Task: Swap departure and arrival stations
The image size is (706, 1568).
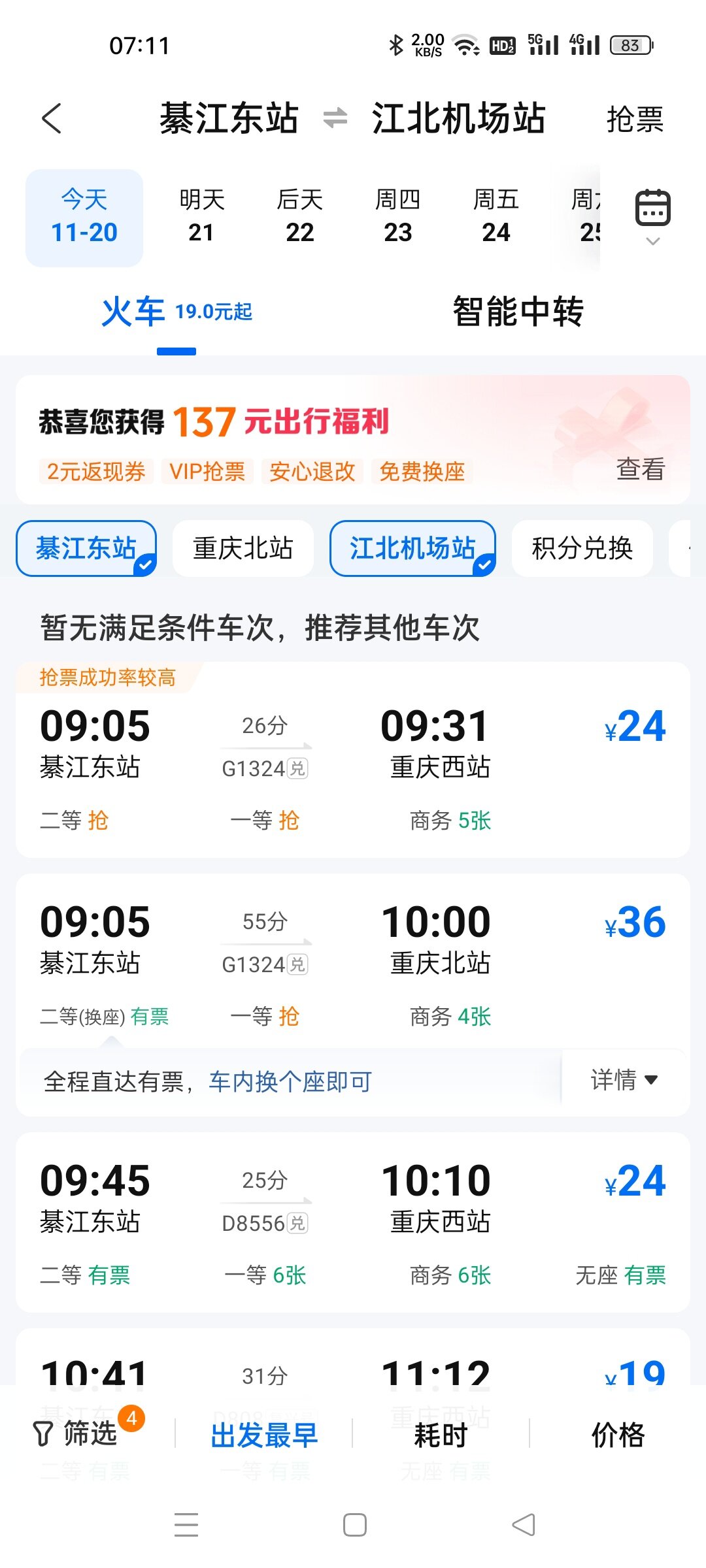Action: click(x=335, y=119)
